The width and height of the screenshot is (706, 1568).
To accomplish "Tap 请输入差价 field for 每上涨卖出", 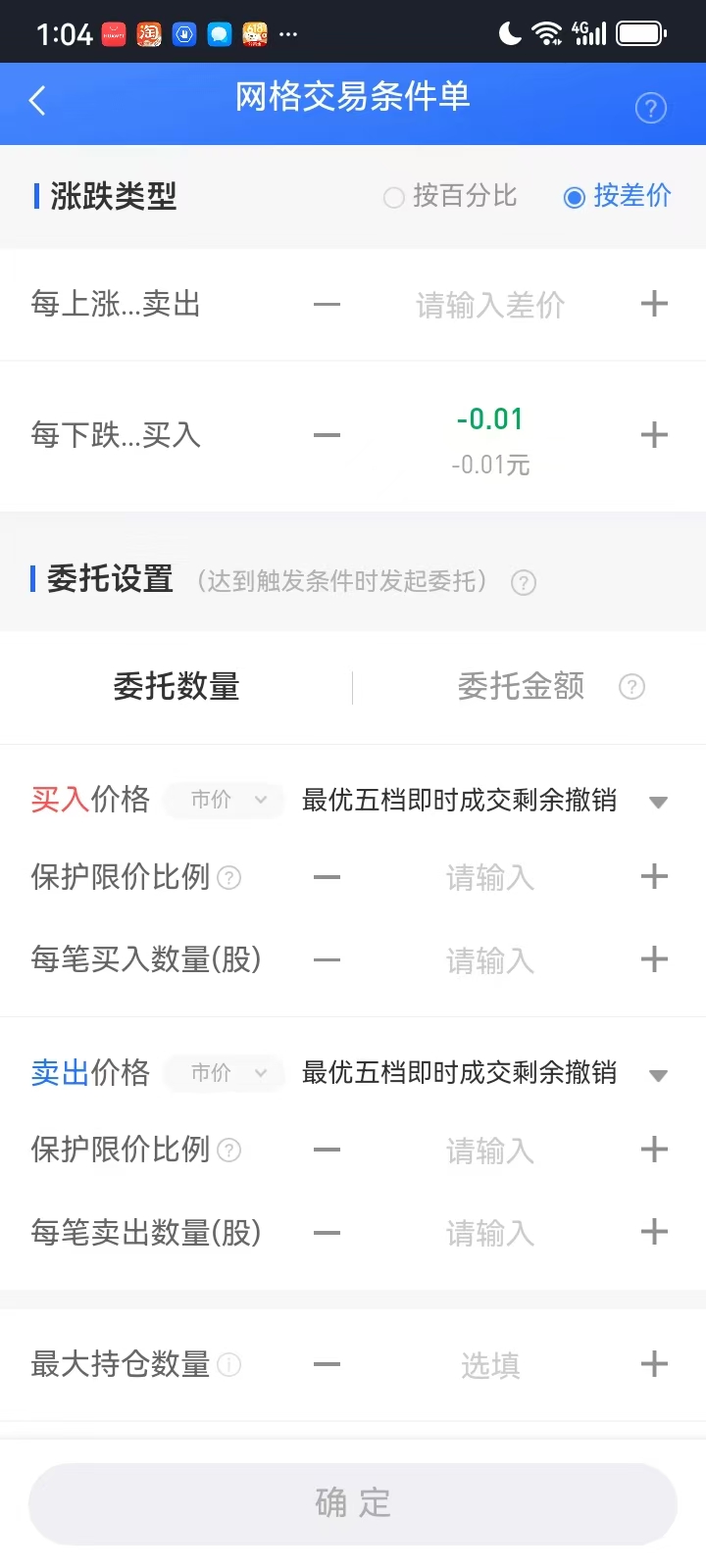I will (490, 305).
